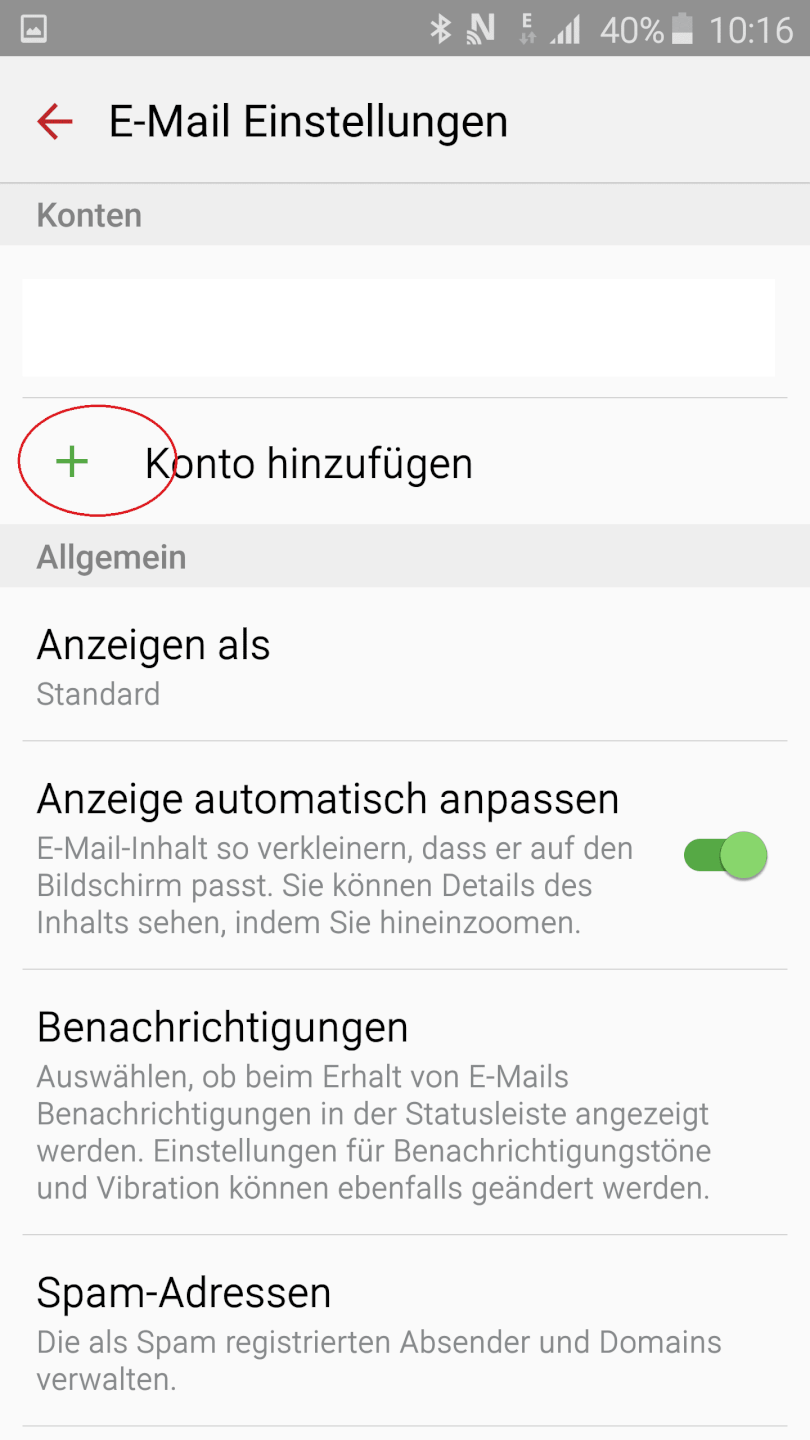810x1440 pixels.
Task: Open Benachrichtigungen settings
Action: point(223,1028)
